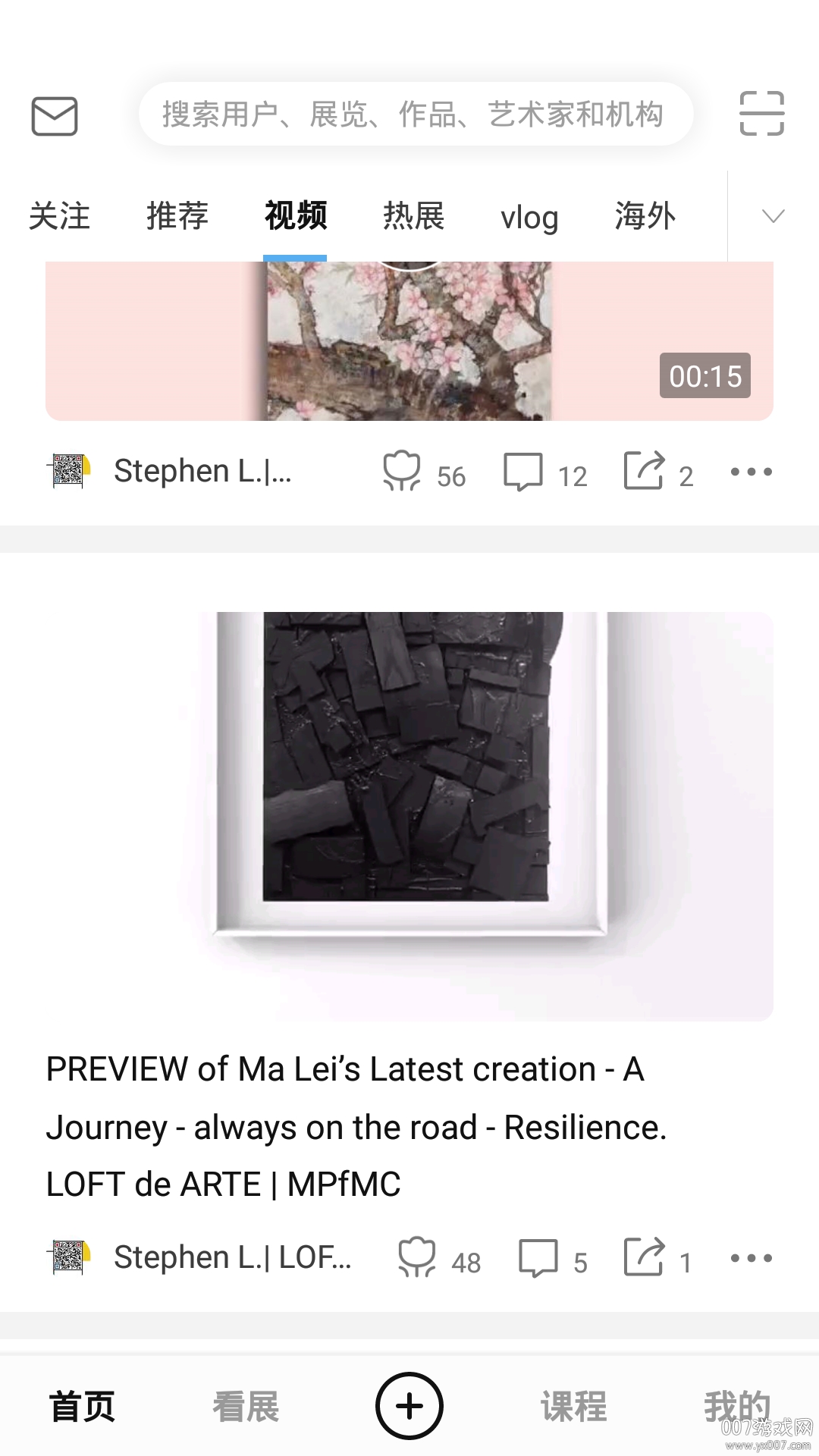Expand the category list chevron
The width and height of the screenshot is (819, 1456).
click(773, 216)
